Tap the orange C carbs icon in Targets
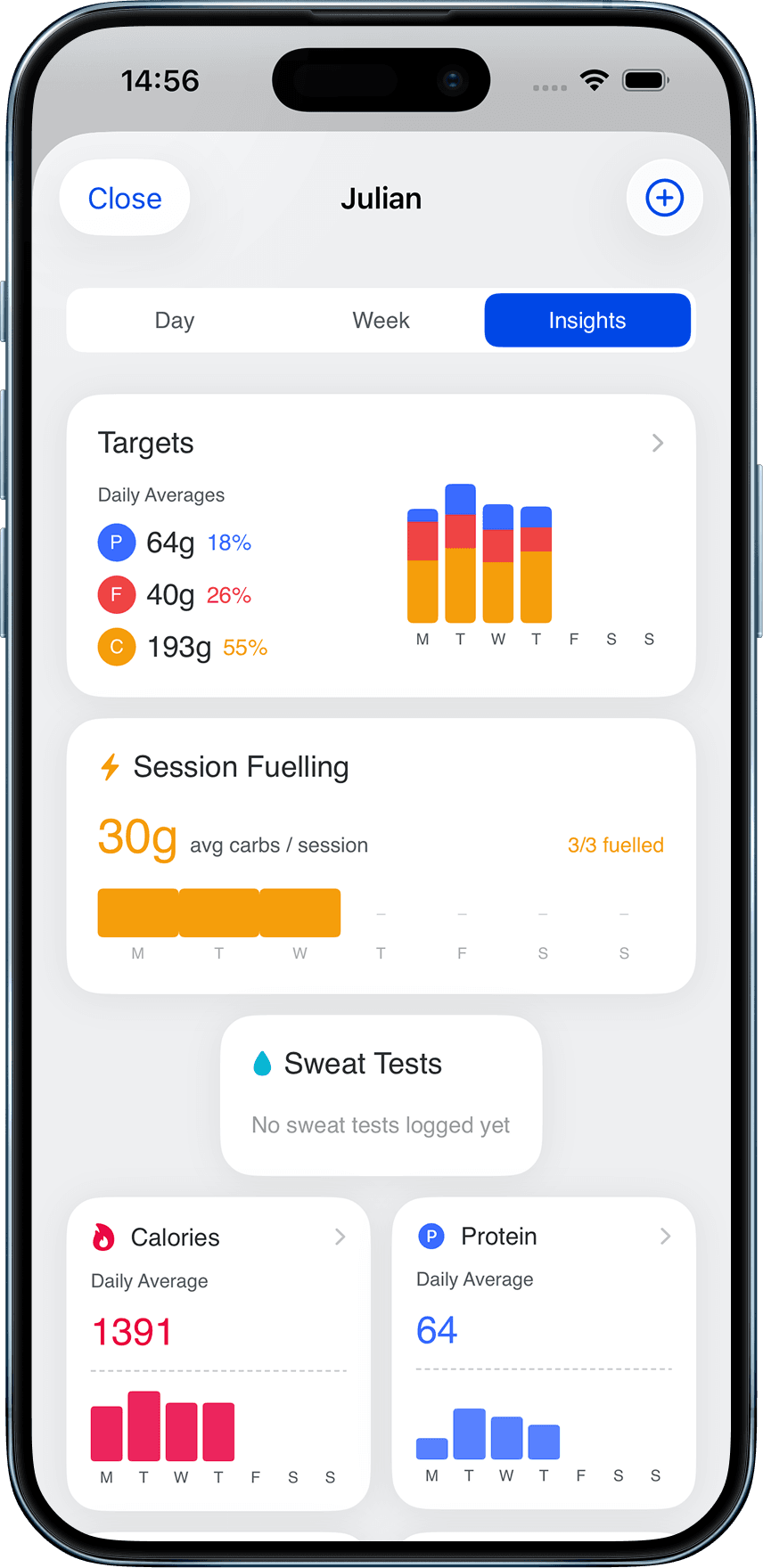 [x=116, y=647]
